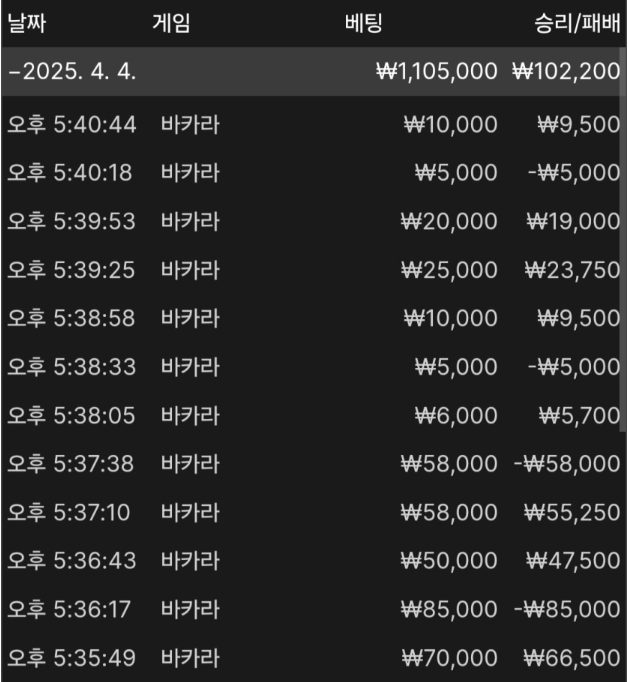The width and height of the screenshot is (628, 682).
Task: View the 오후 5:36:43 game record
Action: (x=312, y=560)
